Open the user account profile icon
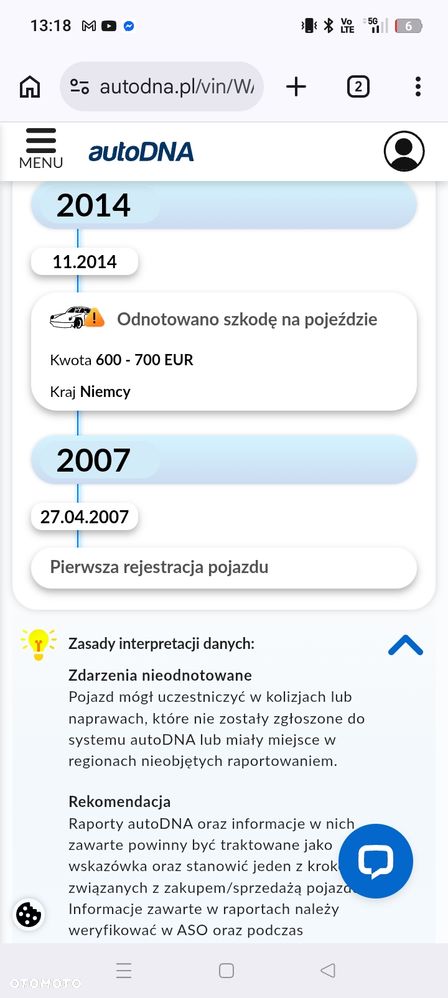The height and width of the screenshot is (998, 448). [404, 151]
